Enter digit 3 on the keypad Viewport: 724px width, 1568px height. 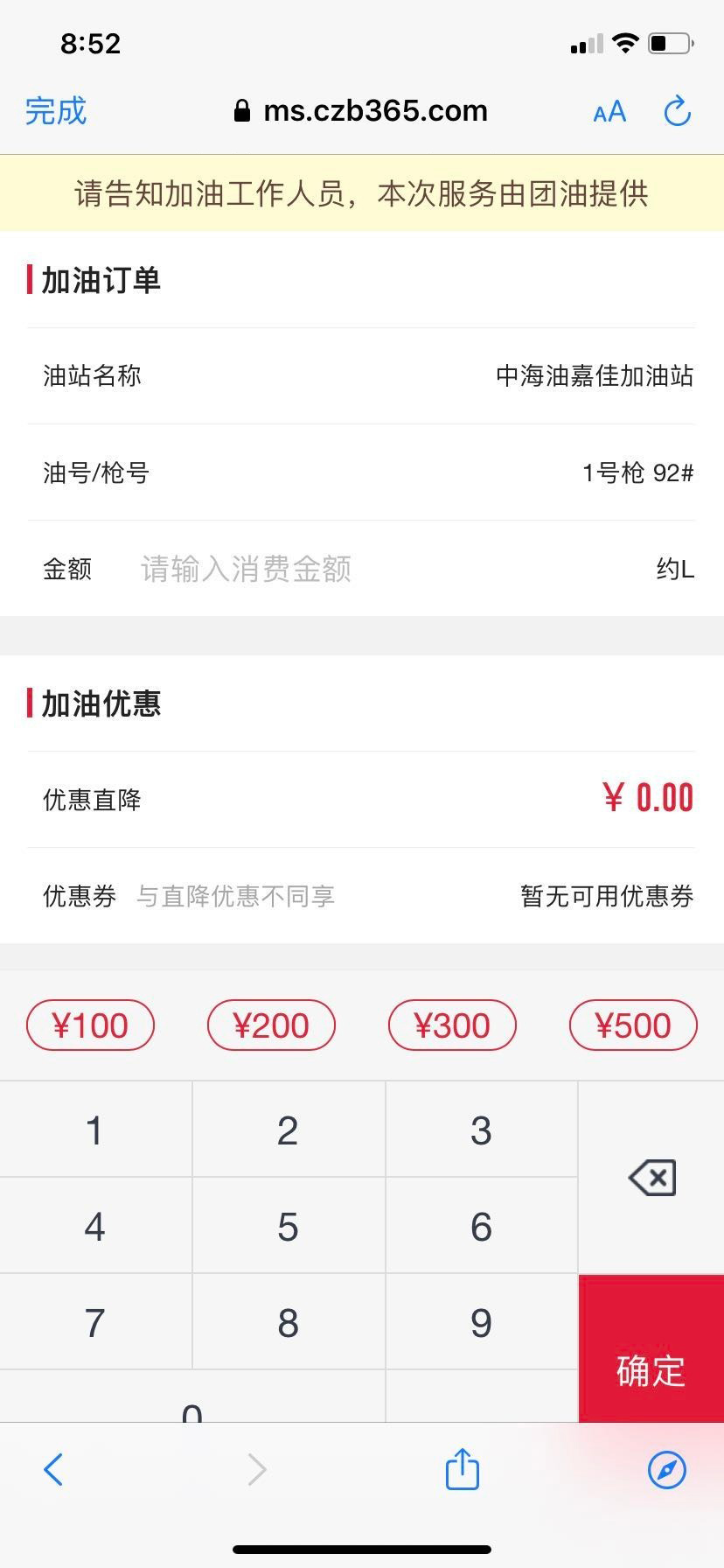click(x=481, y=1130)
